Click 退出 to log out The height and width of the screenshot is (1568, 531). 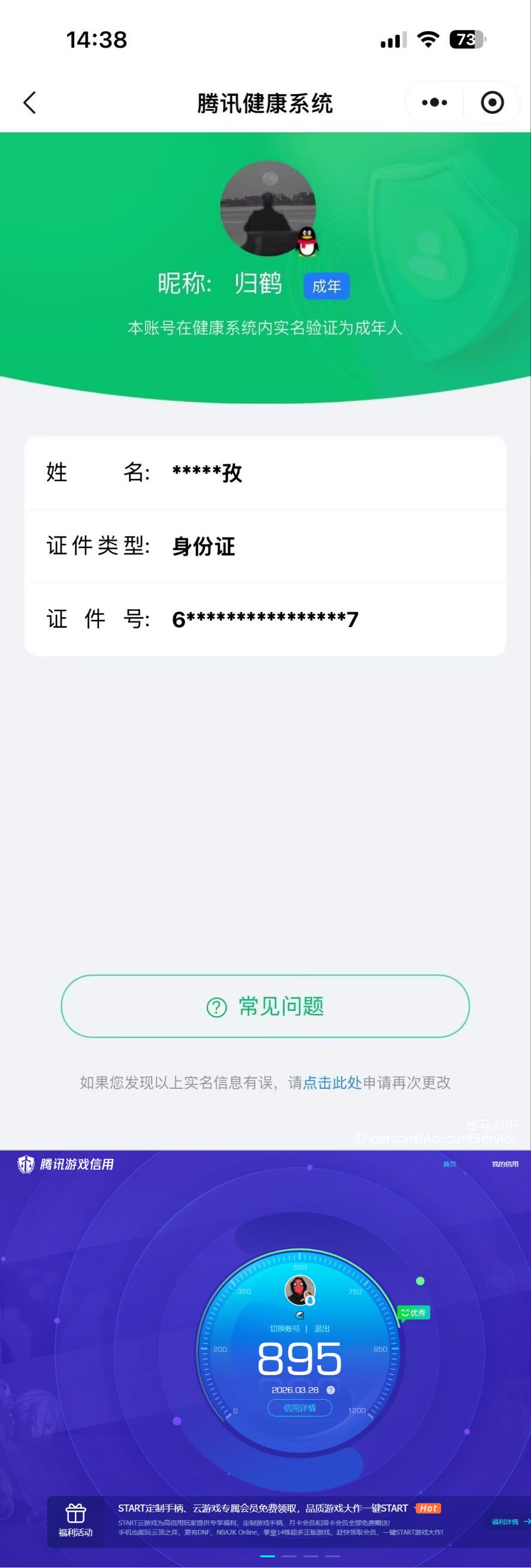click(323, 1329)
